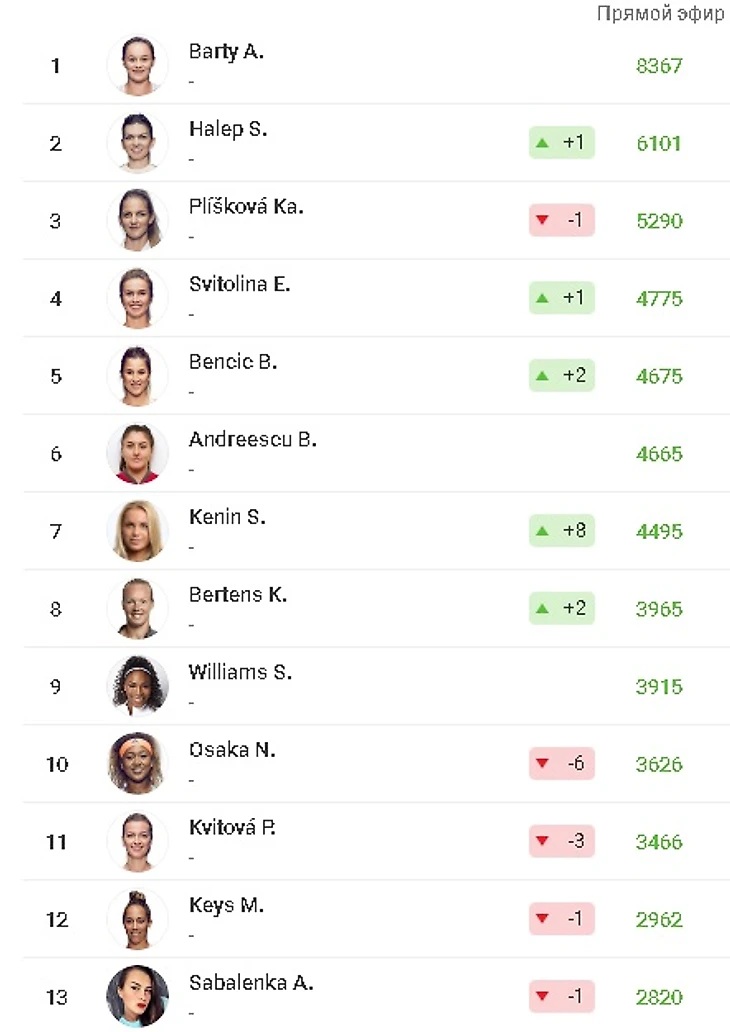View Plíšková Ka. player details
730x1032 pixels.
[246, 207]
